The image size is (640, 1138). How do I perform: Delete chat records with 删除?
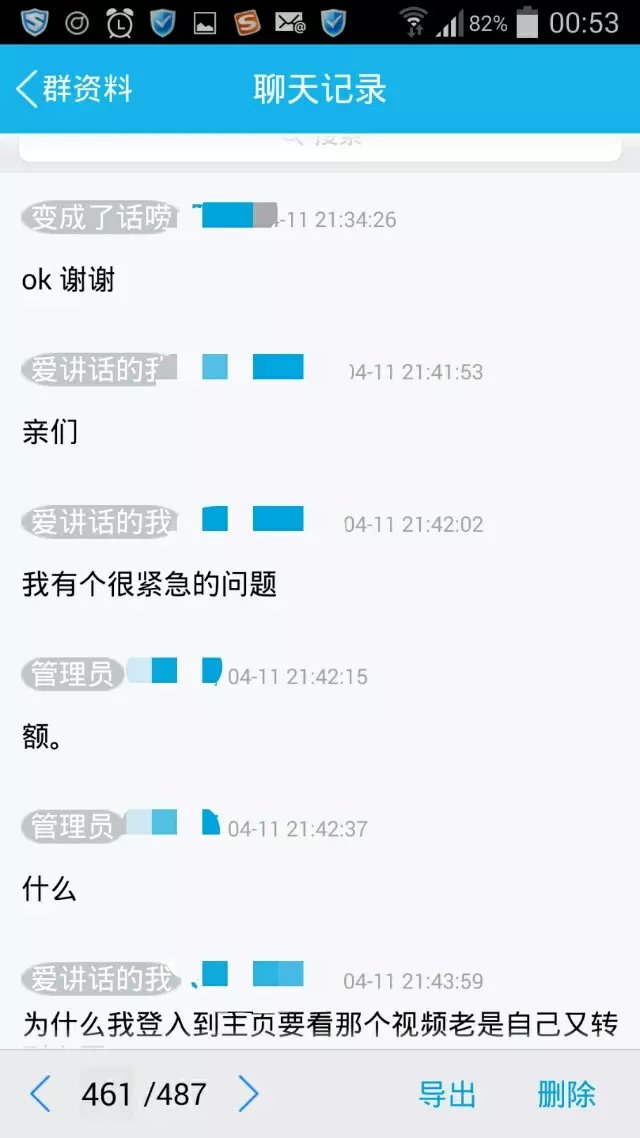pyautogui.click(x=566, y=1094)
